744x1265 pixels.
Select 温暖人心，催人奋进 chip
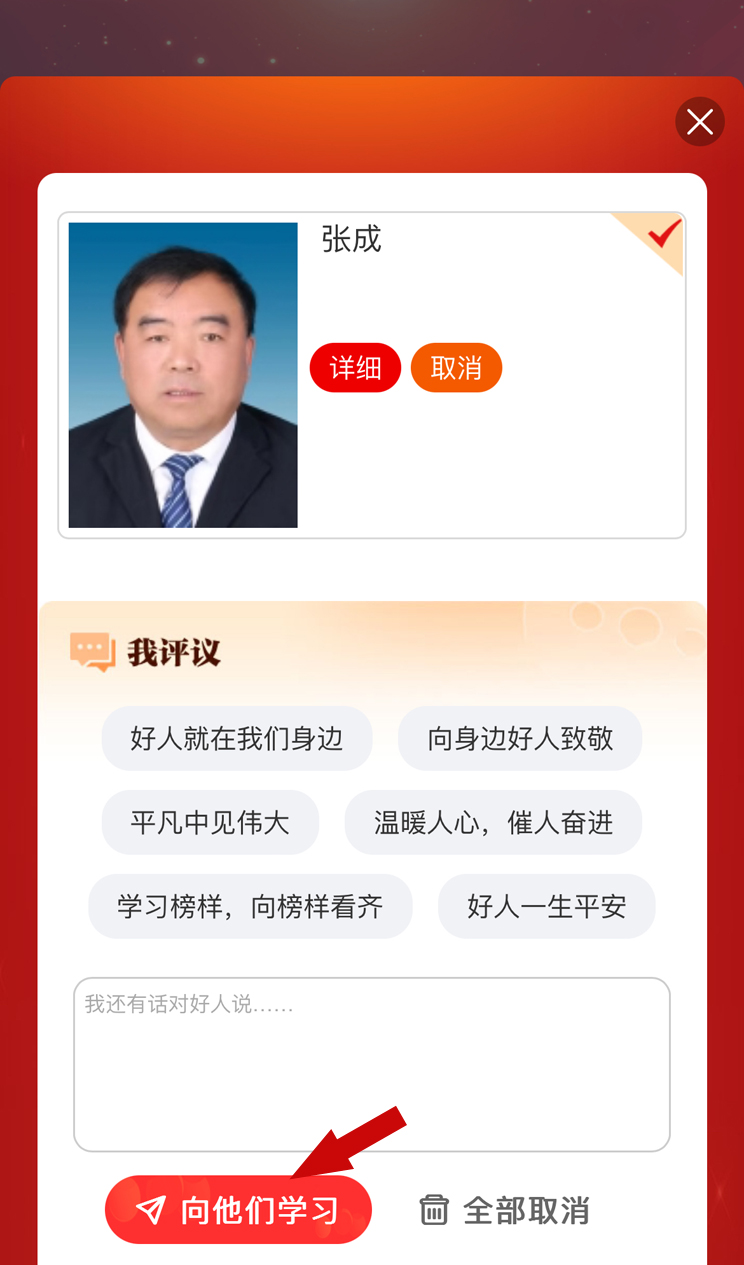[x=493, y=823]
